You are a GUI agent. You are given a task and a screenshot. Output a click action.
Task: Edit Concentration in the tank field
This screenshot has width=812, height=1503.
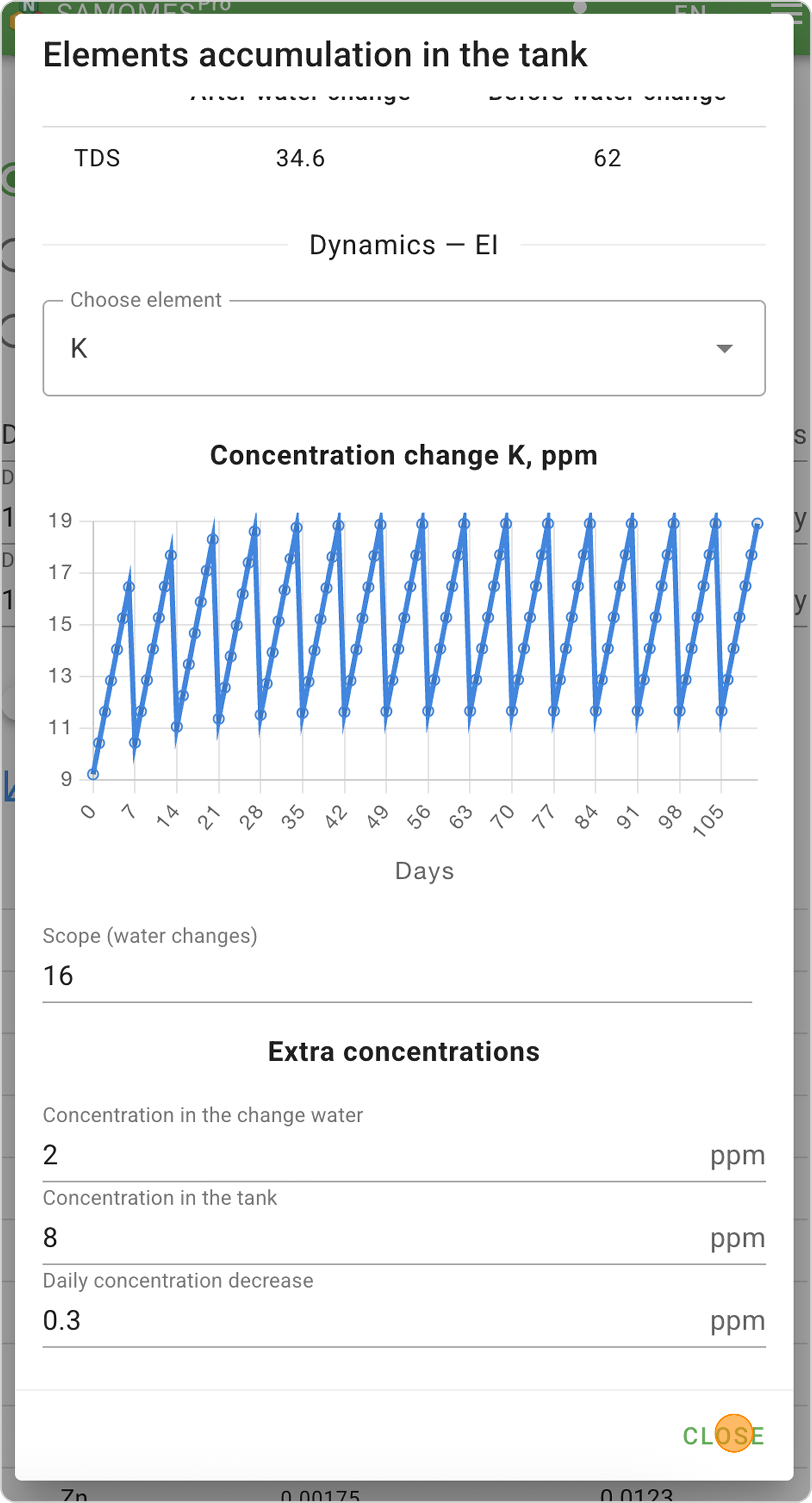pyautogui.click(x=374, y=1238)
